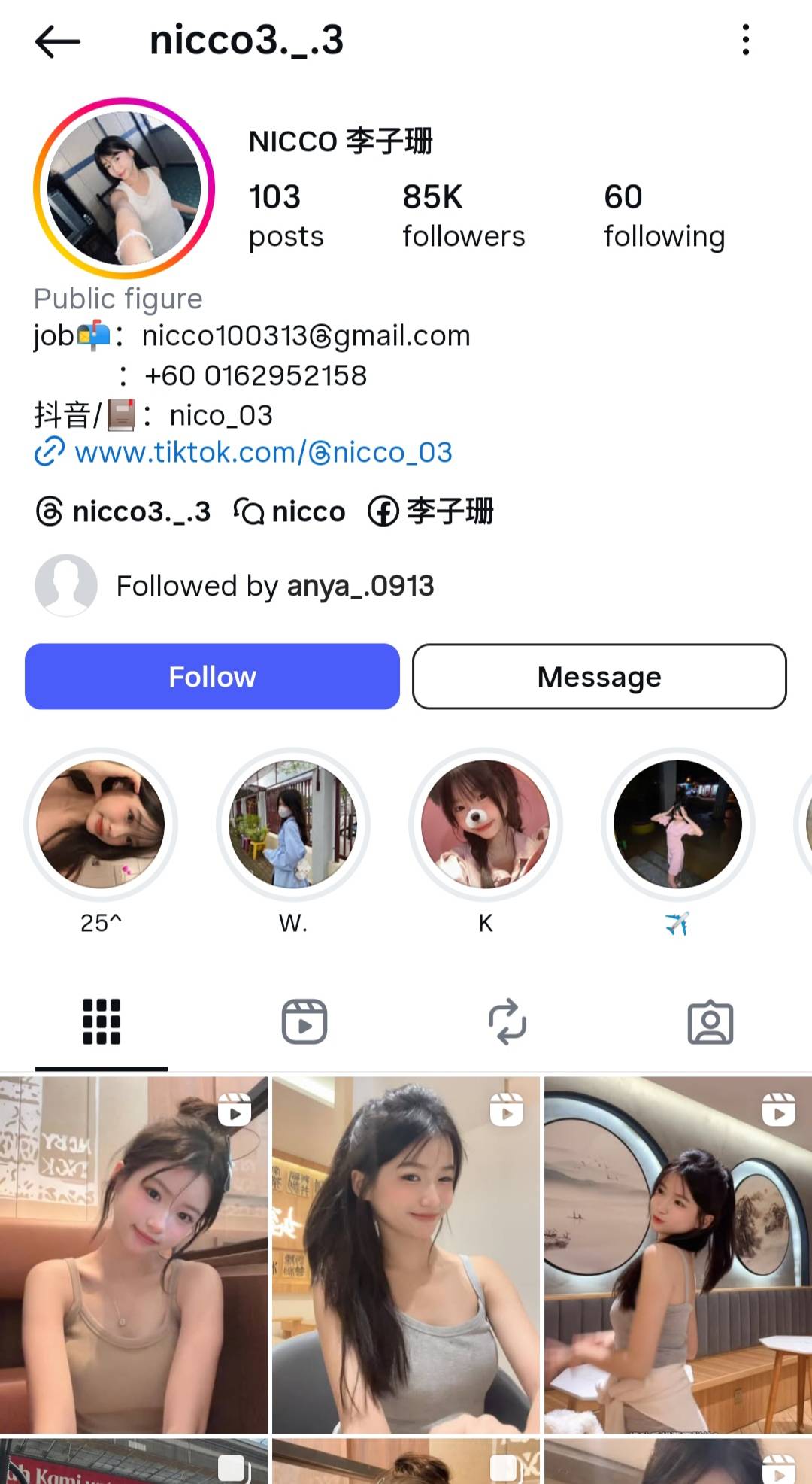Switch to the Reels tab
Screen dimensions: 812x1484
click(304, 1022)
